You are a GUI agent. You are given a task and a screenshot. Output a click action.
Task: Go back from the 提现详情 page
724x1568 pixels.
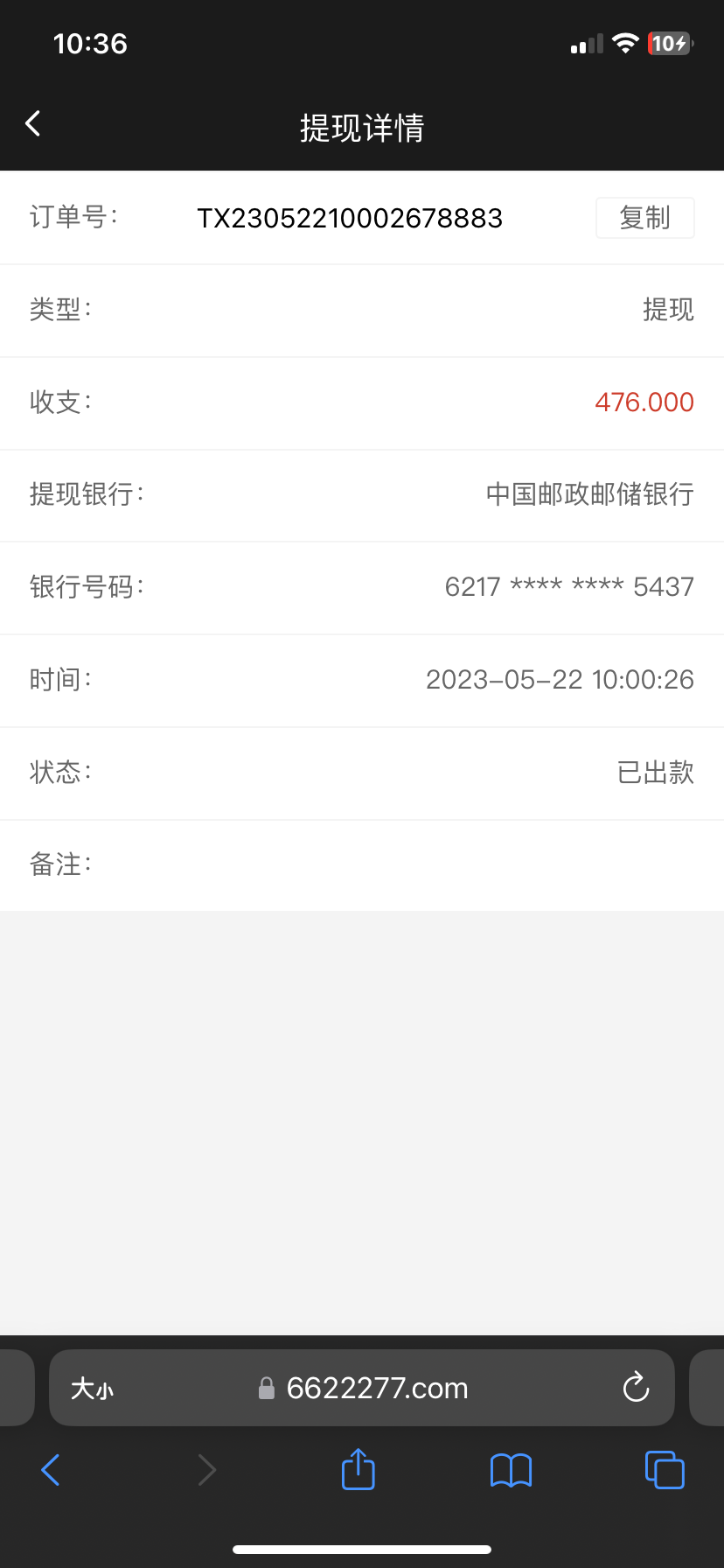click(33, 124)
